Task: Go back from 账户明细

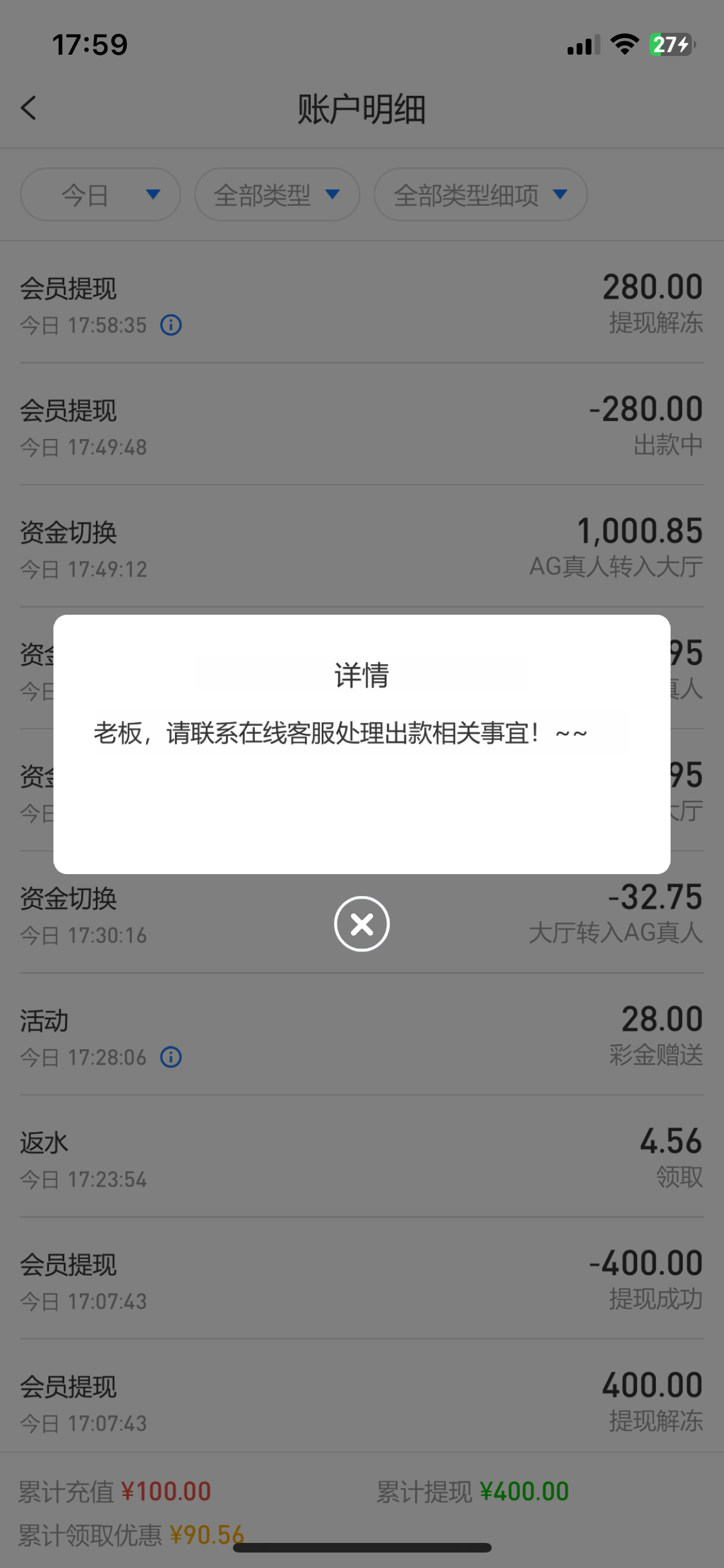Action: point(29,108)
